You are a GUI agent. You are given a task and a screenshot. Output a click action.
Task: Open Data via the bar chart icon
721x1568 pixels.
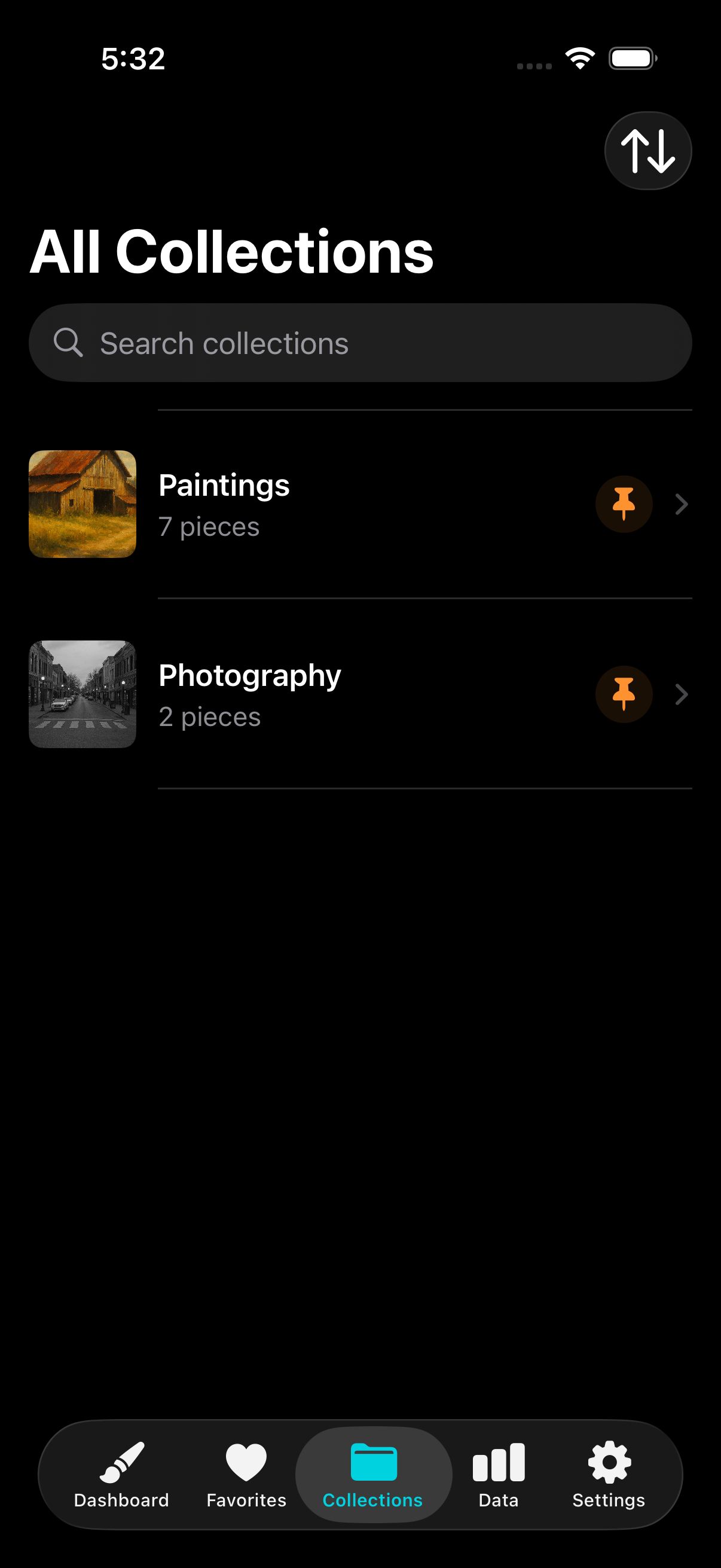497,1458
